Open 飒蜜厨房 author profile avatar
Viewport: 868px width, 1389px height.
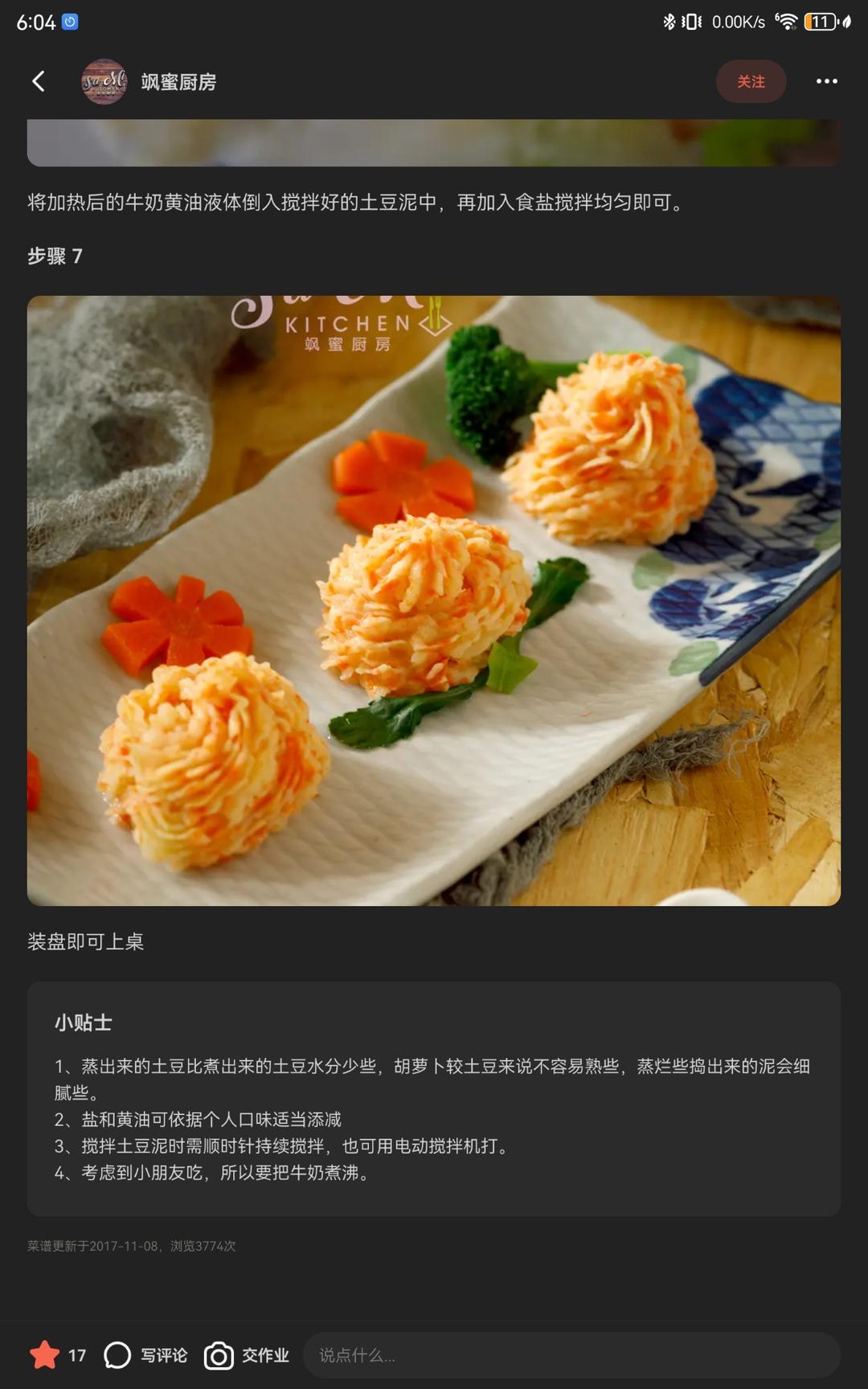[104, 81]
